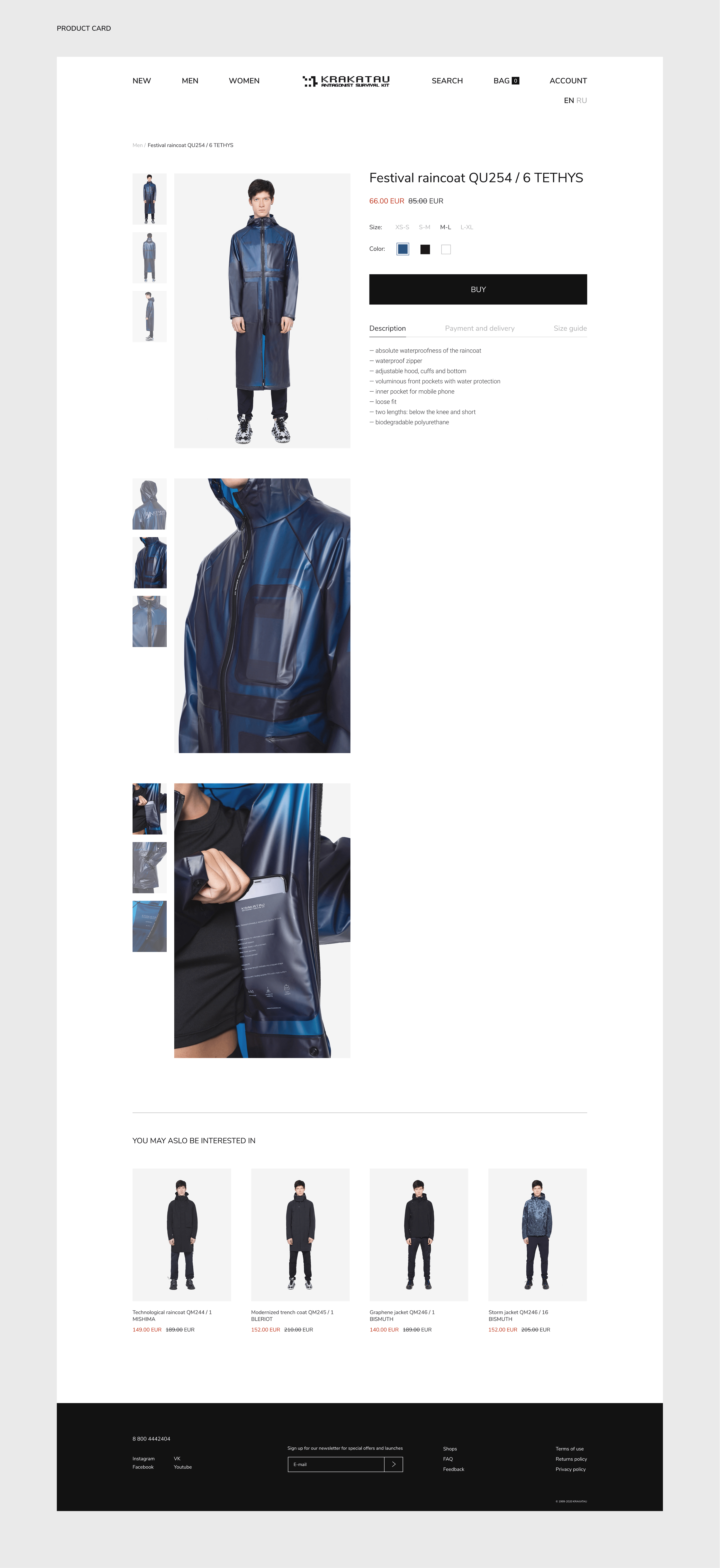Switch language to RU
The width and height of the screenshot is (720, 1568).
coord(582,101)
